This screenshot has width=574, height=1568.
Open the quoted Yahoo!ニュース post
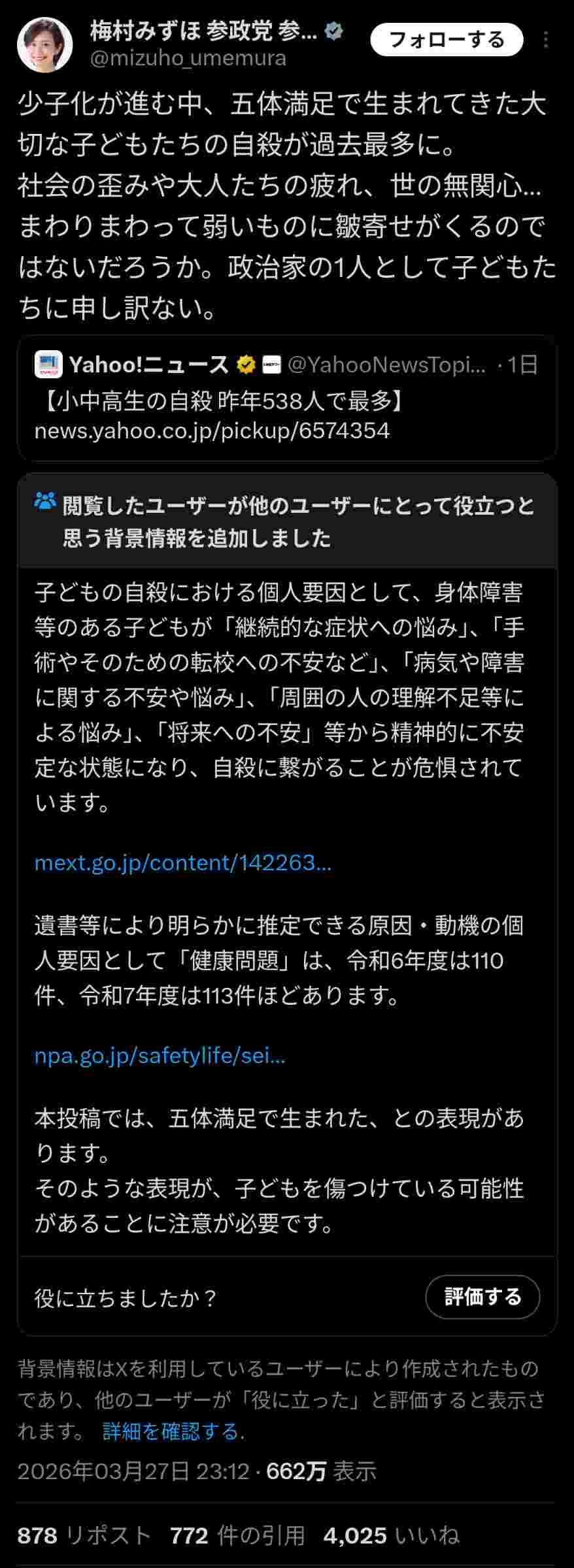pos(286,397)
